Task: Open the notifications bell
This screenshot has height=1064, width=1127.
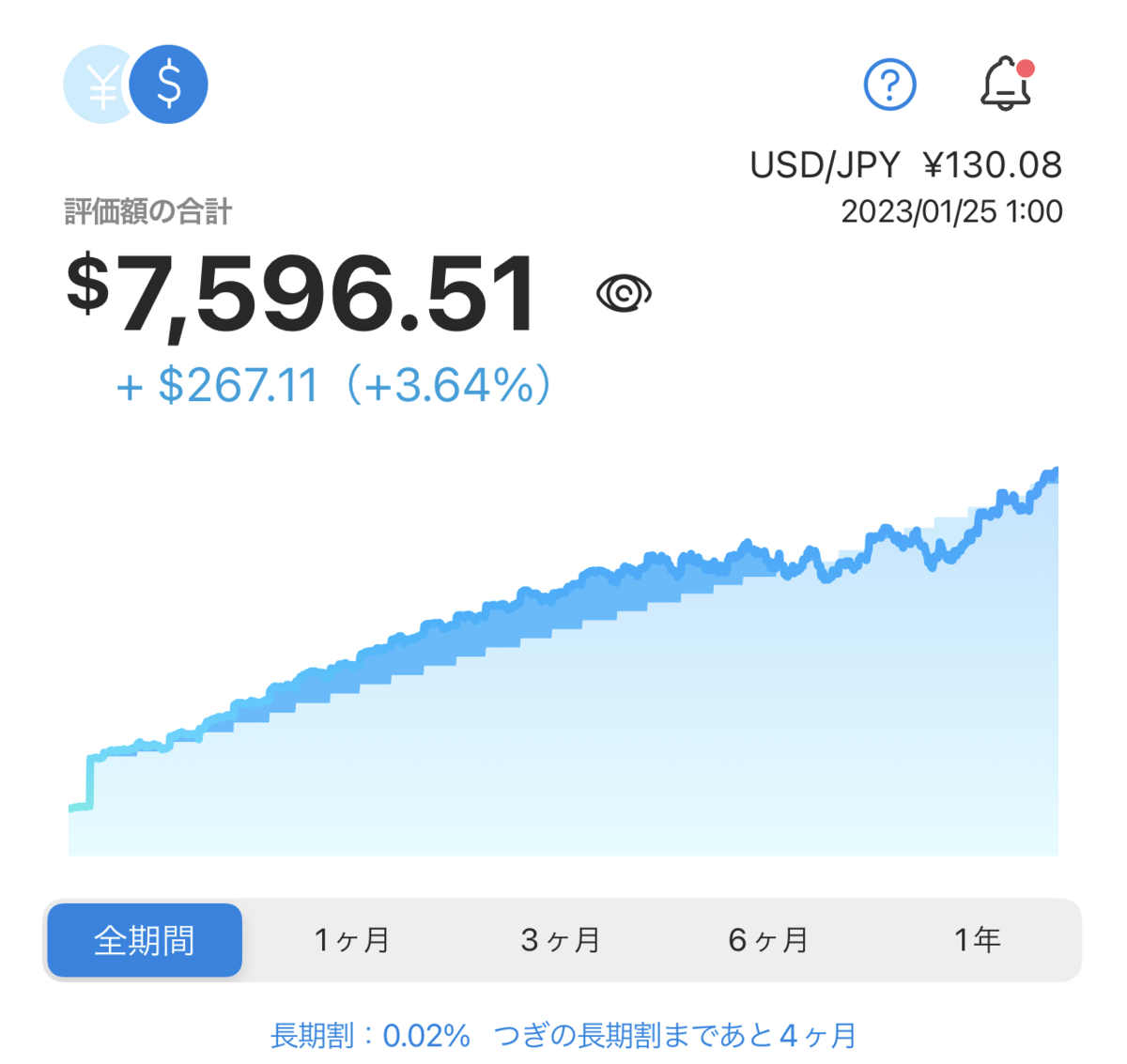Action: pos(1006,85)
